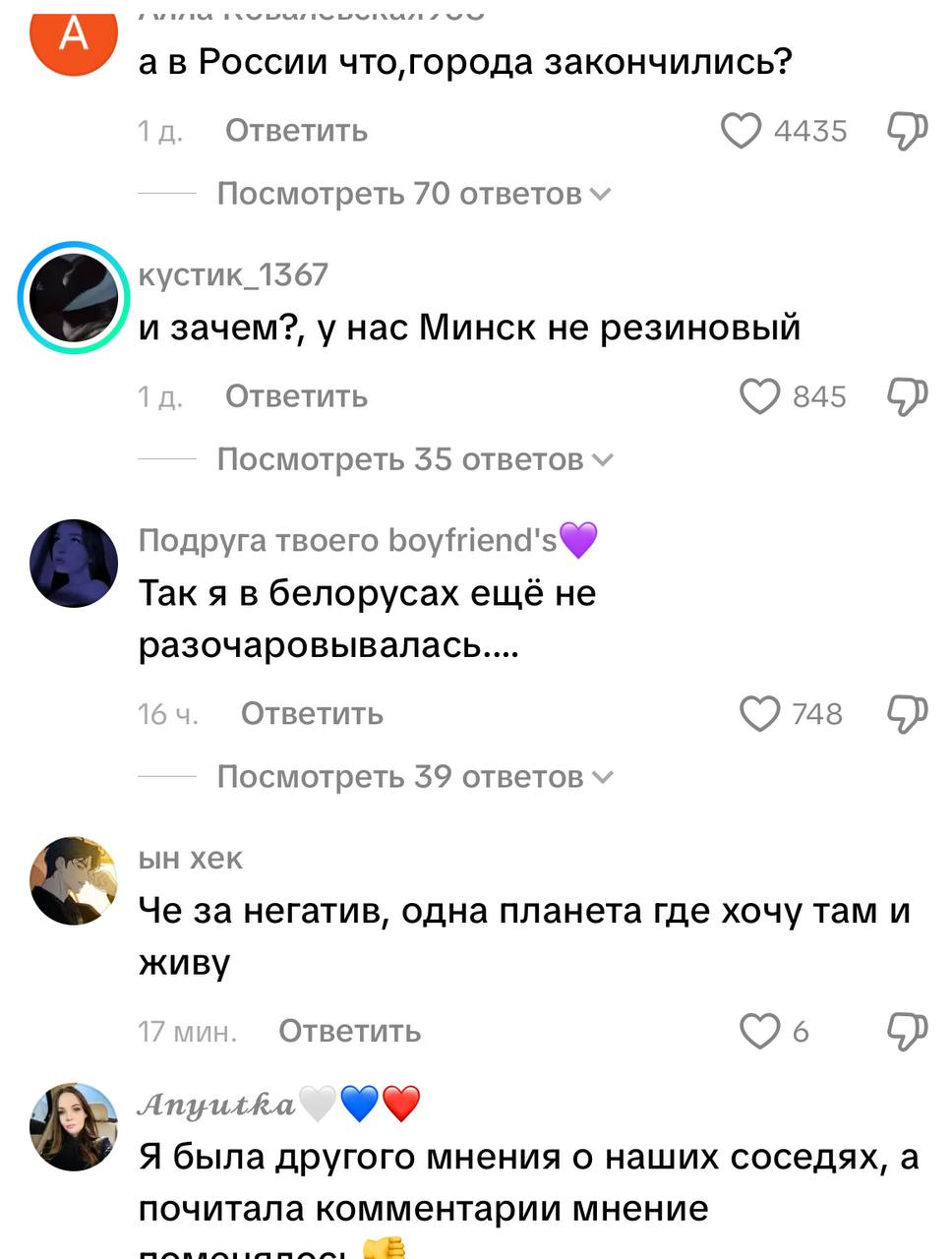The width and height of the screenshot is (952, 1259).
Task: Reply to ын хек's comment
Action: point(349,1031)
